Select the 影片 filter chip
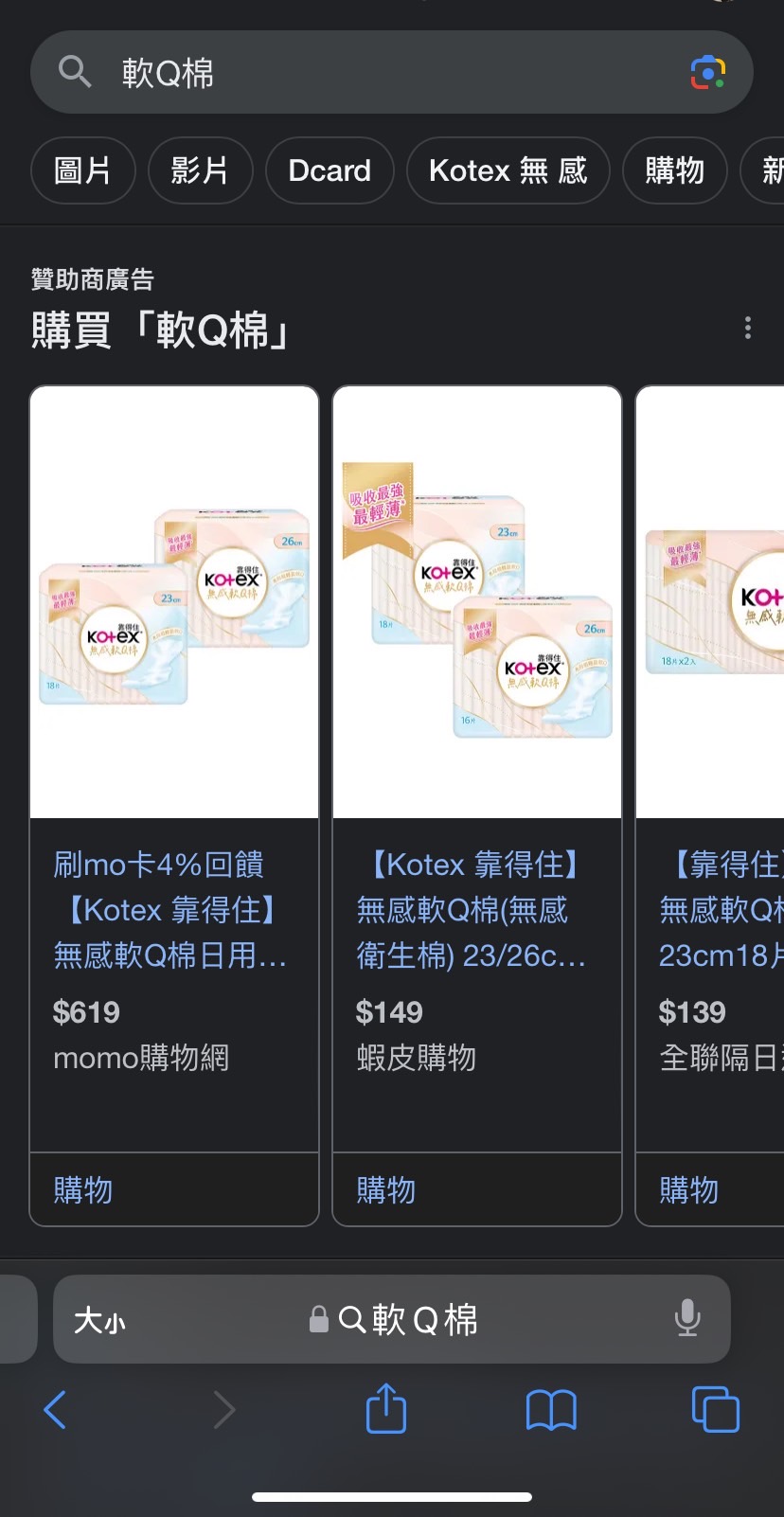This screenshot has width=784, height=1517. point(200,170)
